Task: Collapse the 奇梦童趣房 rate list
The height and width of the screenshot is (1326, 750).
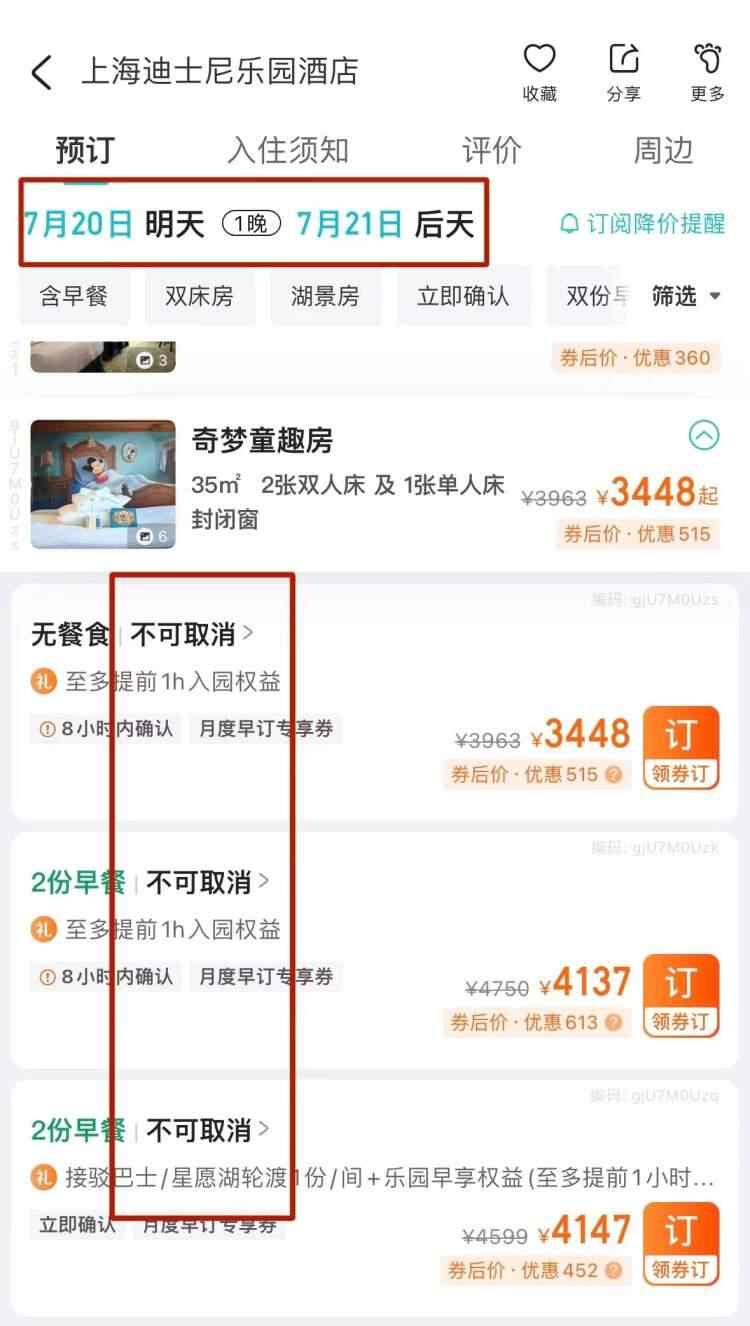Action: pyautogui.click(x=704, y=435)
